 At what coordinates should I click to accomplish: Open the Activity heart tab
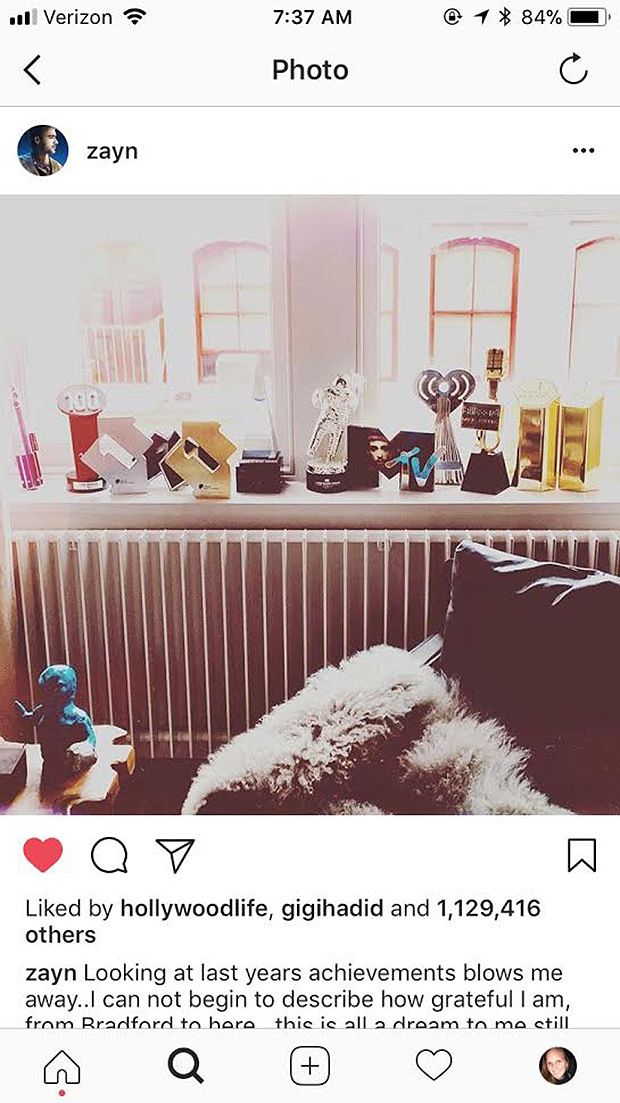click(434, 1066)
